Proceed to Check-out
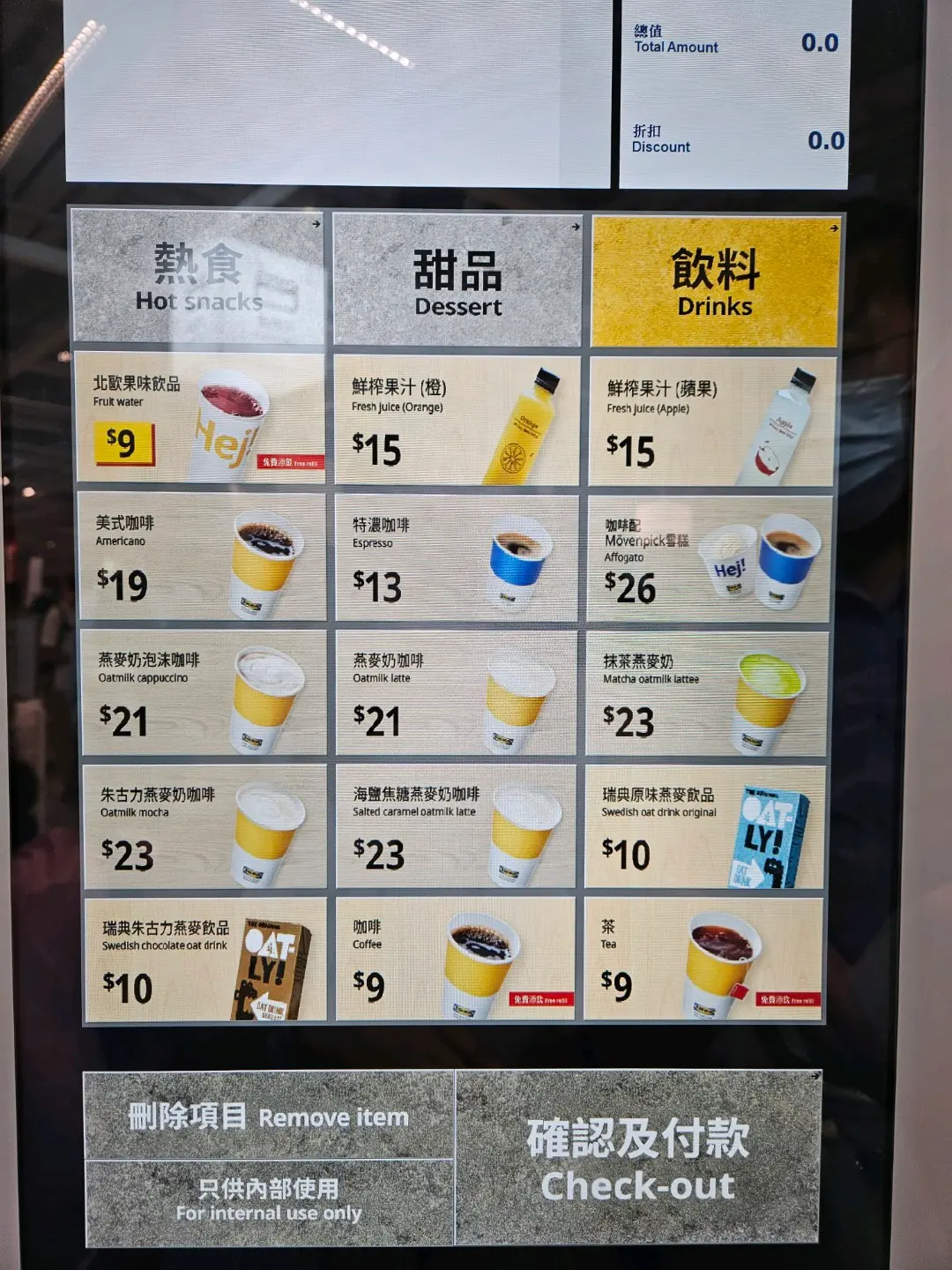This screenshot has height=1270, width=952. coord(638,1158)
